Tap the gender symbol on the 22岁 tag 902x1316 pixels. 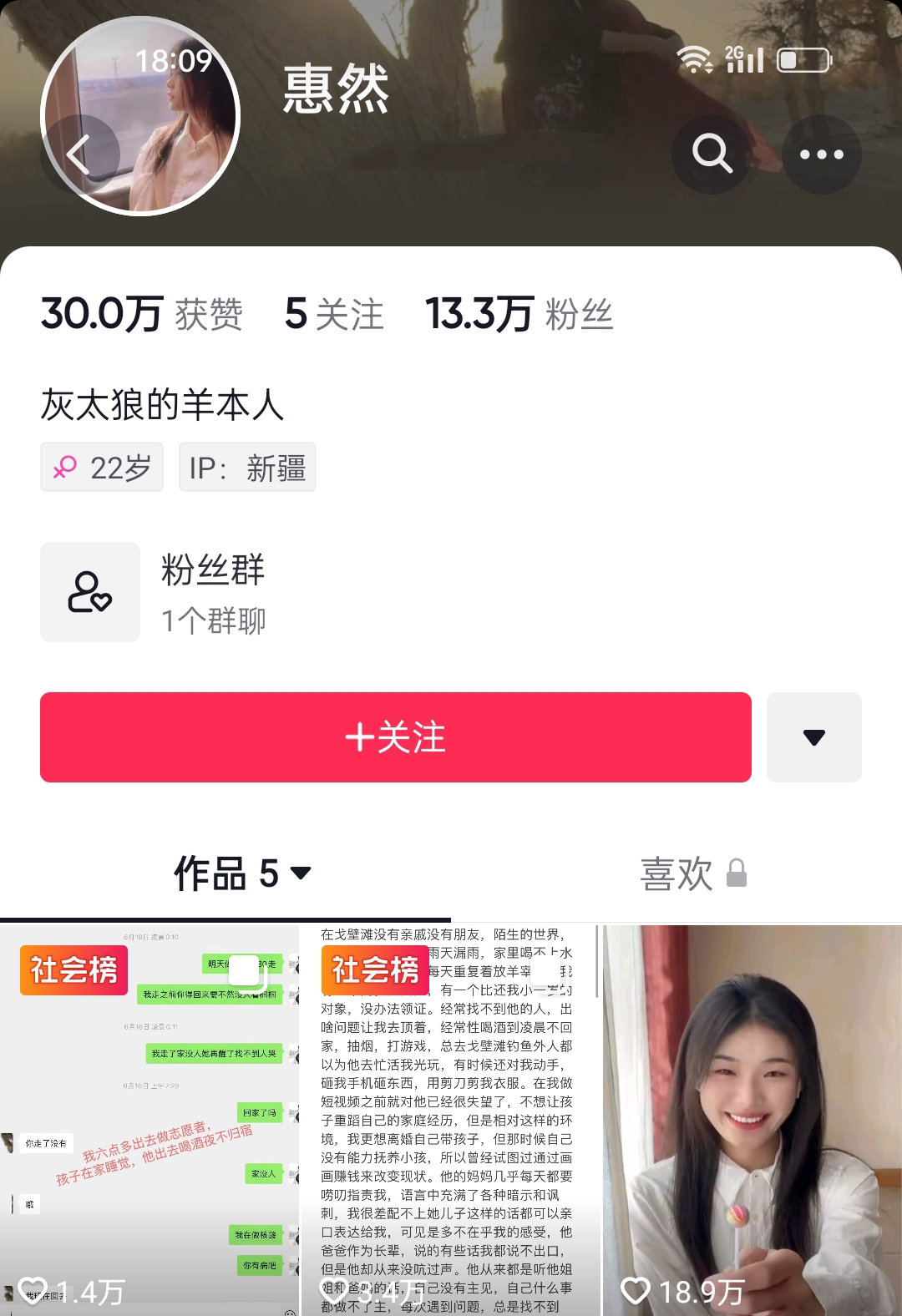point(67,466)
